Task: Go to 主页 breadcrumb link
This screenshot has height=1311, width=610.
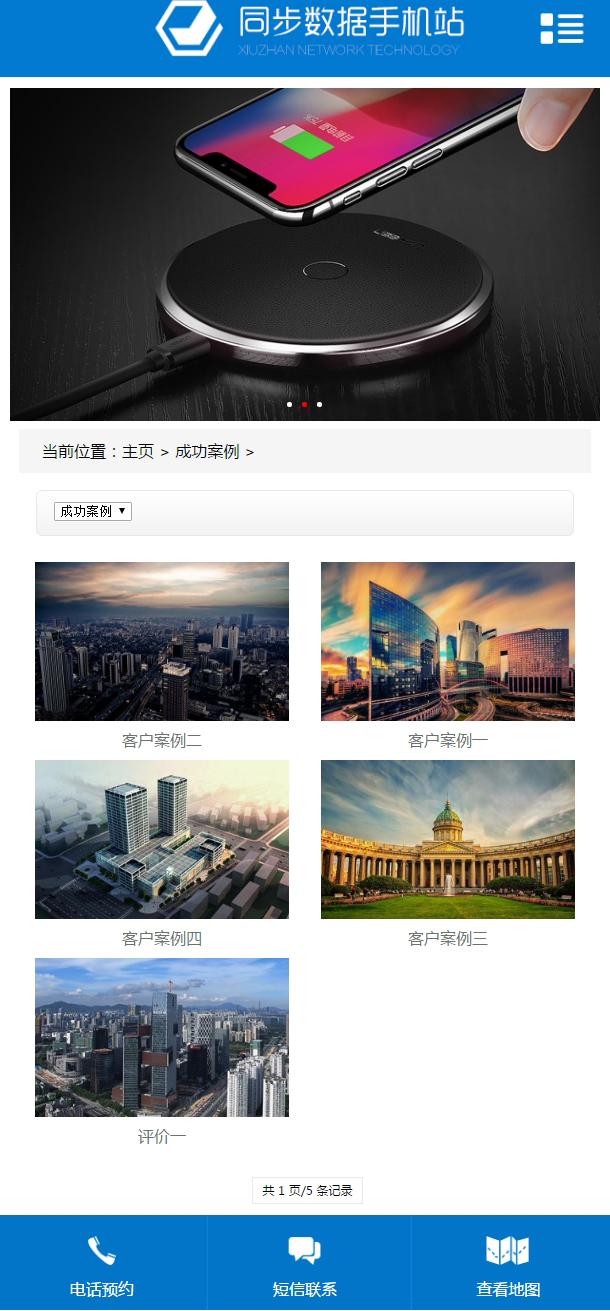Action: [138, 452]
